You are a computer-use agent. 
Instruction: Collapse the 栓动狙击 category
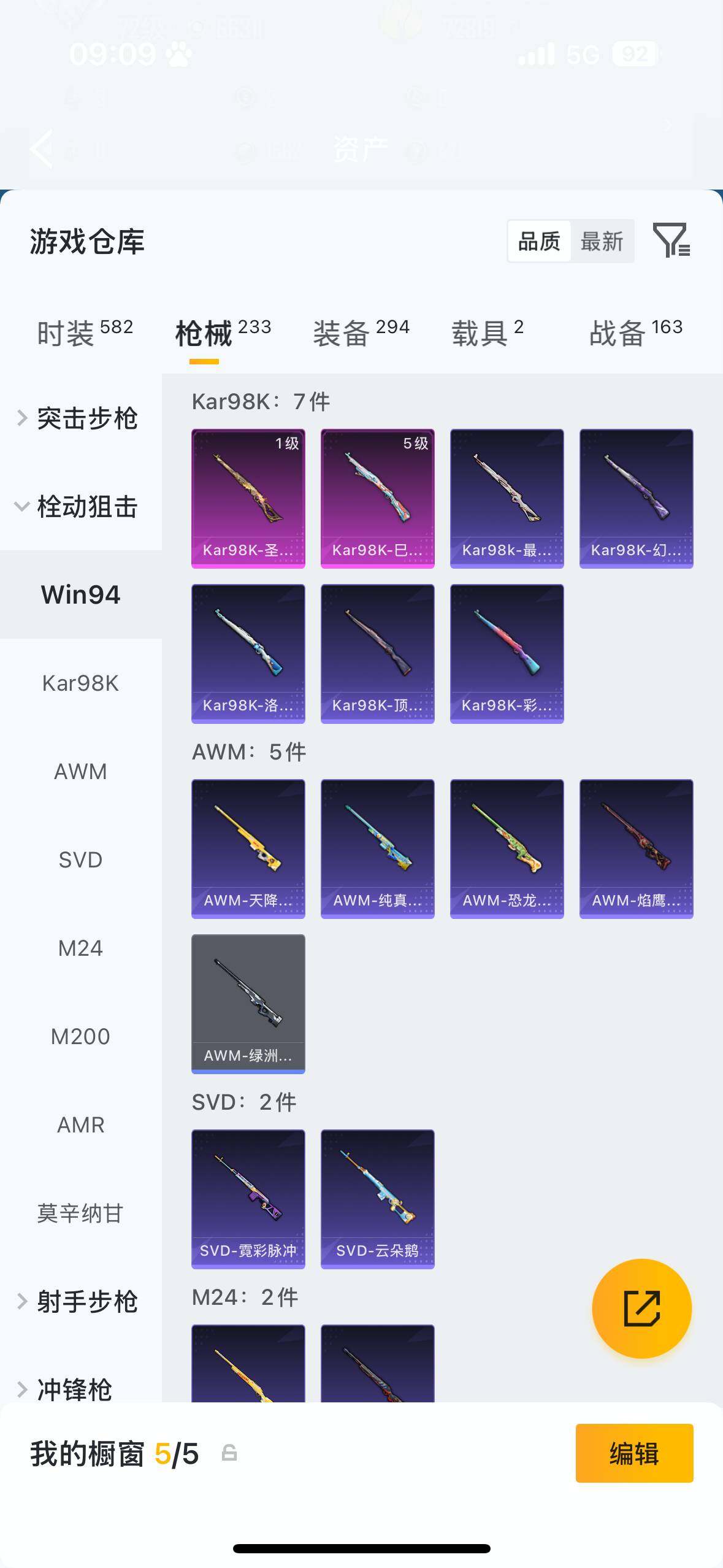click(x=86, y=507)
